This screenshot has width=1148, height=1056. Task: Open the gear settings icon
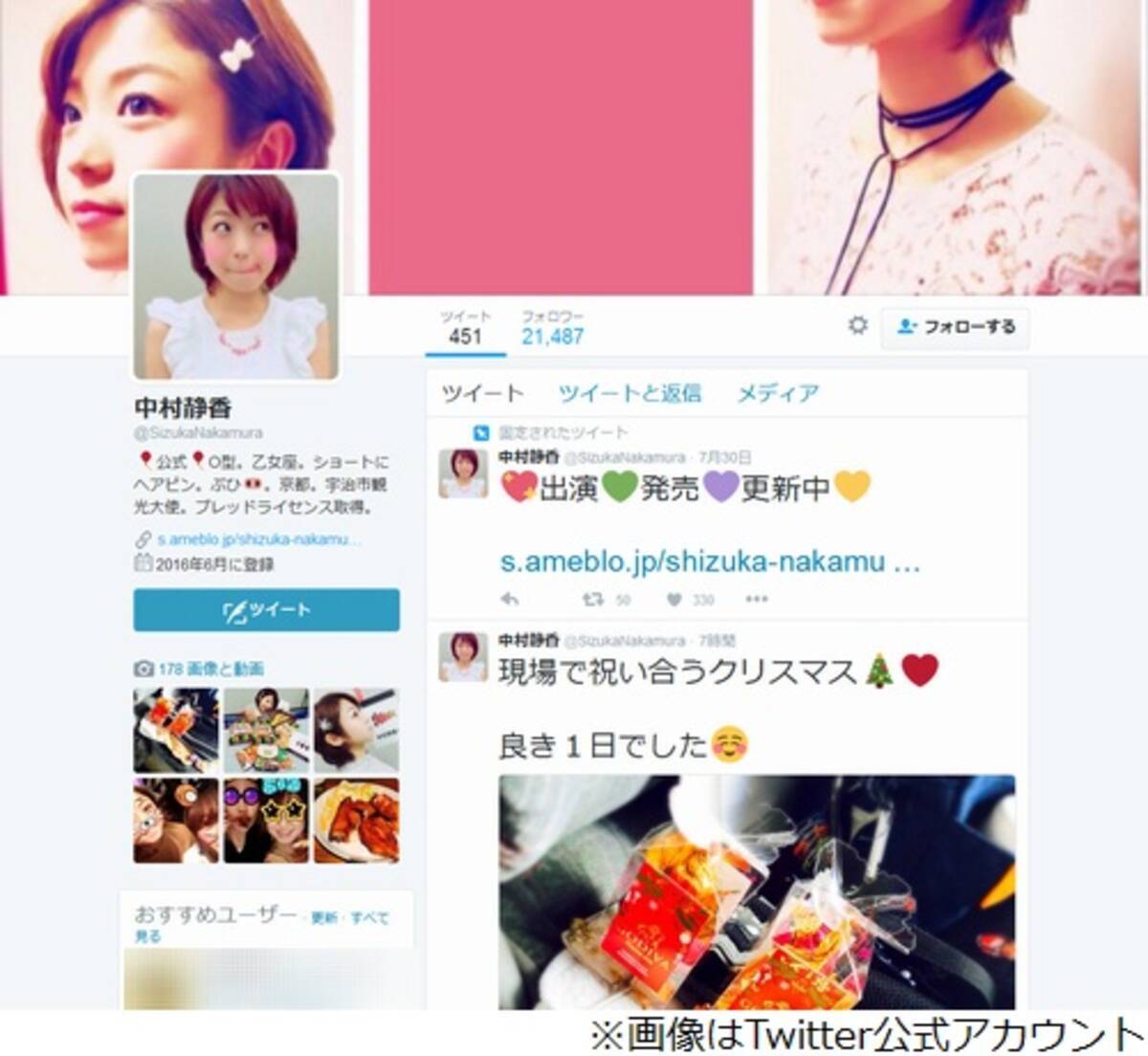pyautogui.click(x=857, y=326)
